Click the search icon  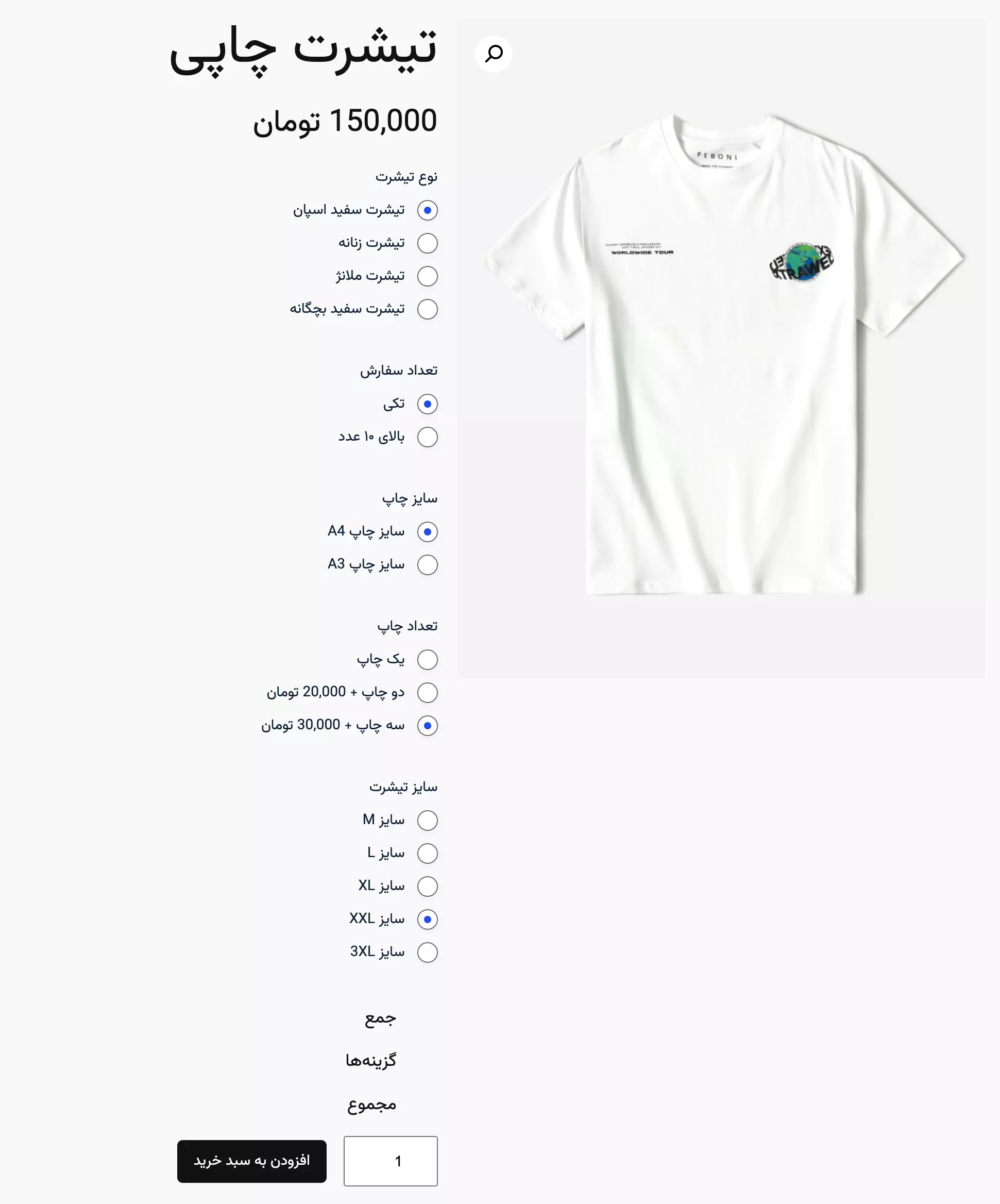click(494, 53)
